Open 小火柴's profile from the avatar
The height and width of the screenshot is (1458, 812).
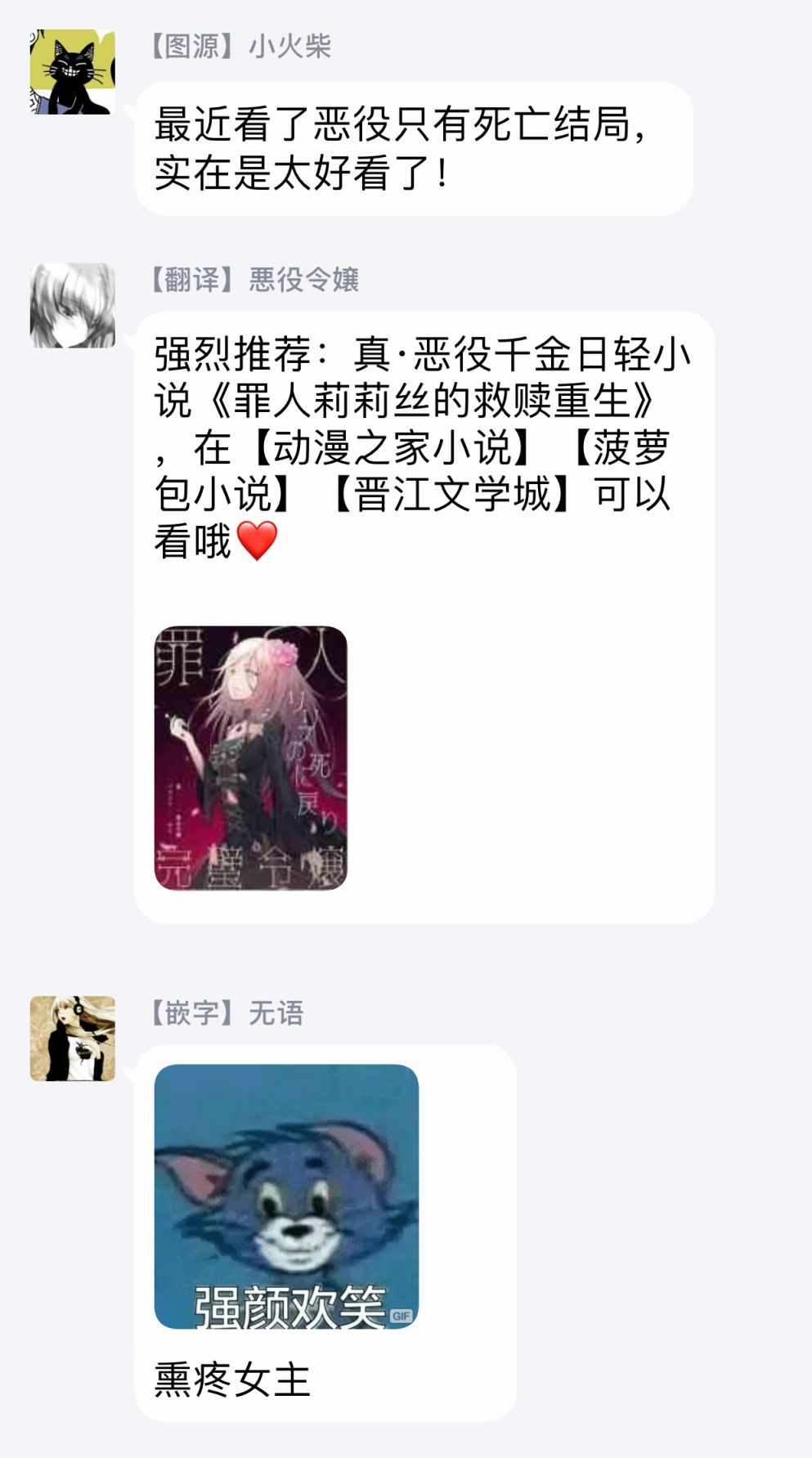(72, 72)
